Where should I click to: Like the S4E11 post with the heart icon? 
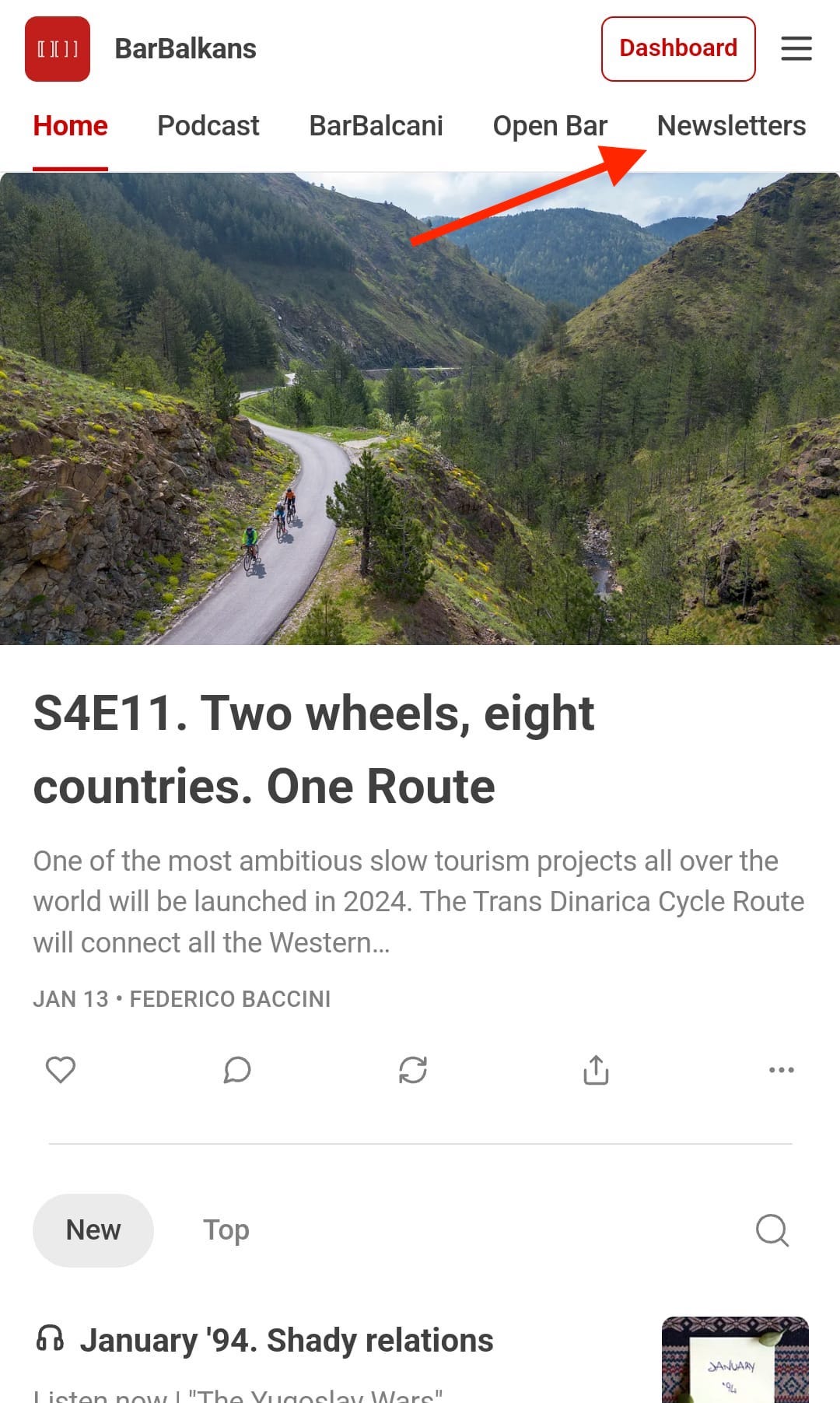[x=61, y=1070]
